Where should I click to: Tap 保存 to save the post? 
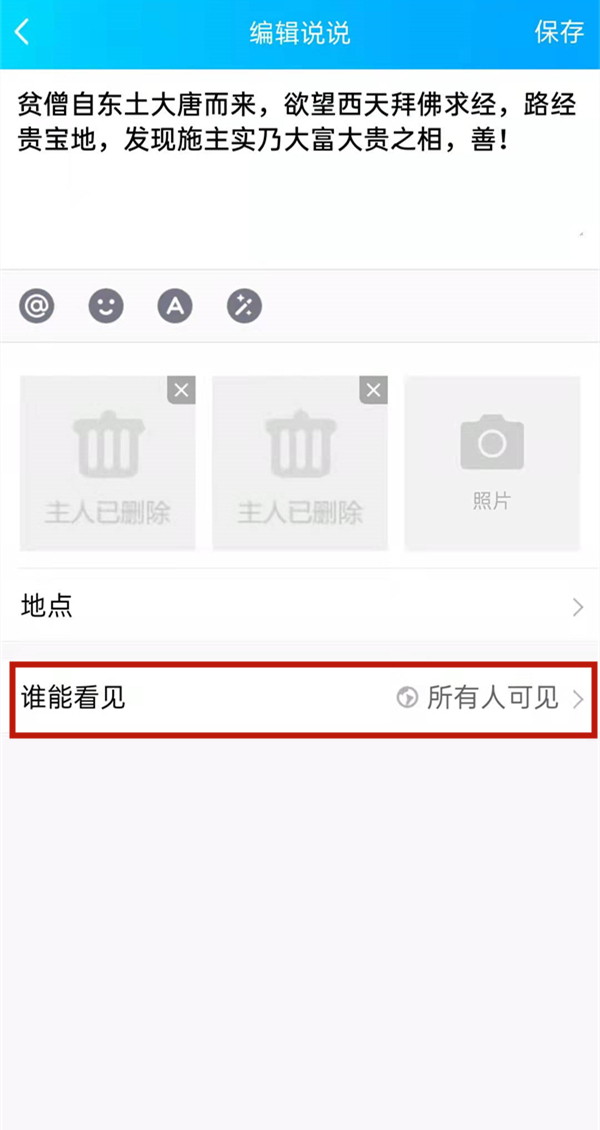558,32
